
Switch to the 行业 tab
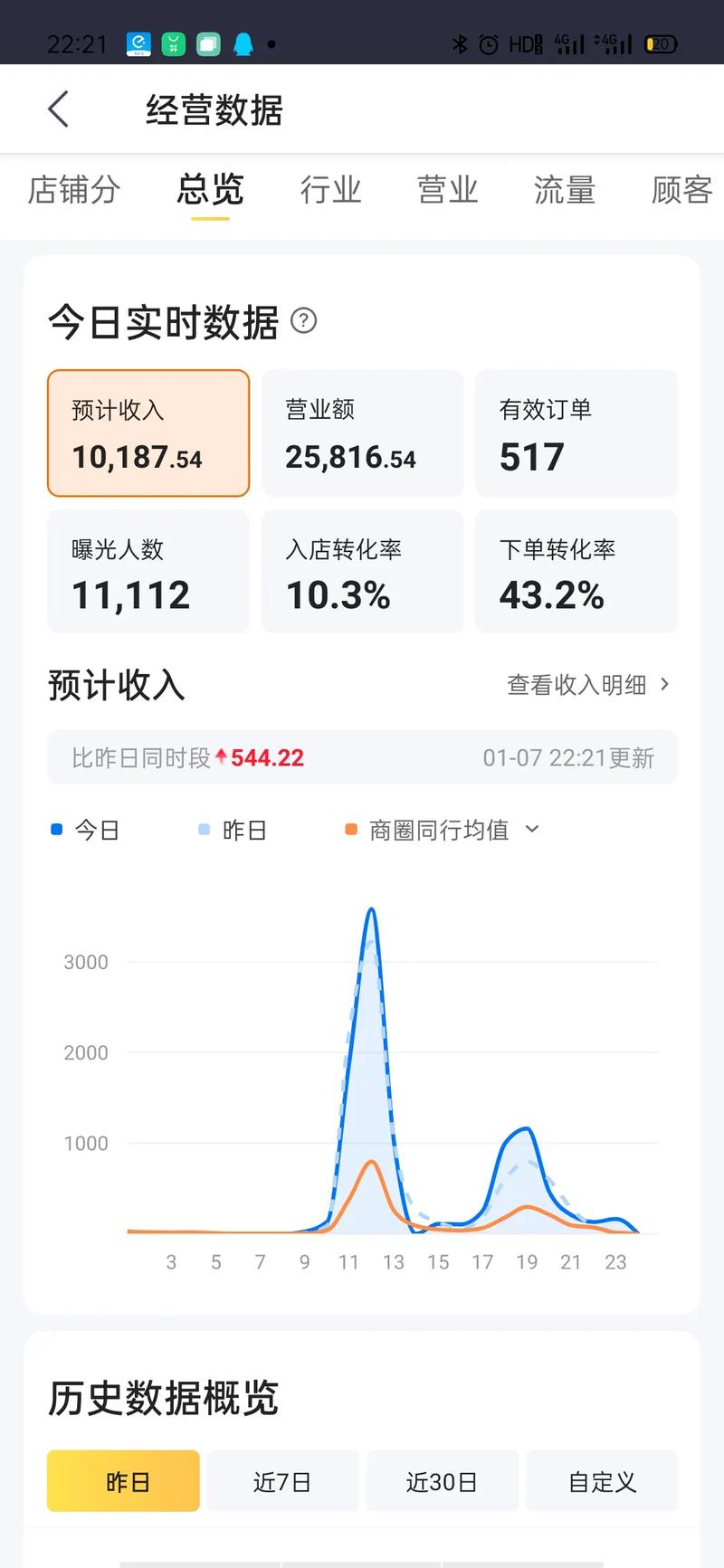click(330, 190)
